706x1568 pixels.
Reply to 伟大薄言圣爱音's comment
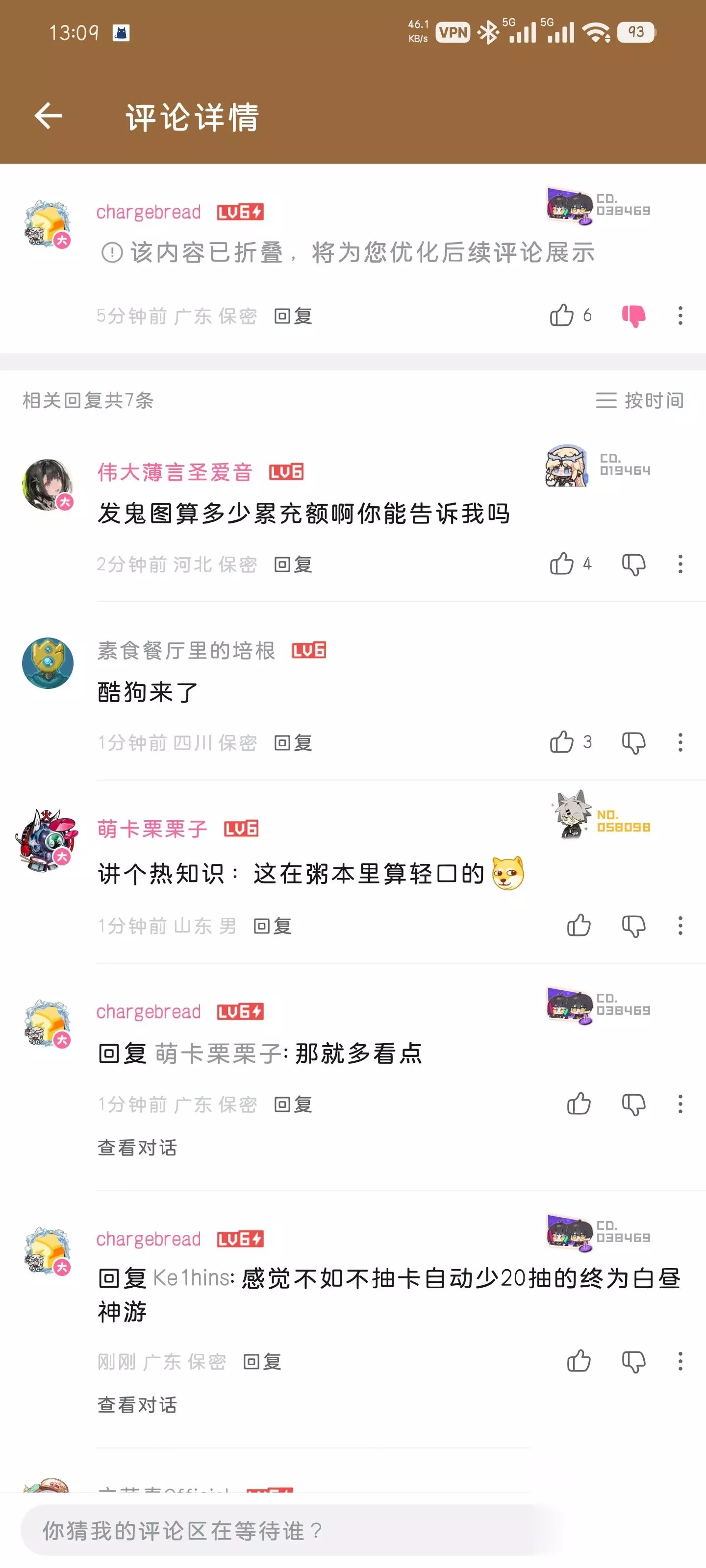pos(293,564)
